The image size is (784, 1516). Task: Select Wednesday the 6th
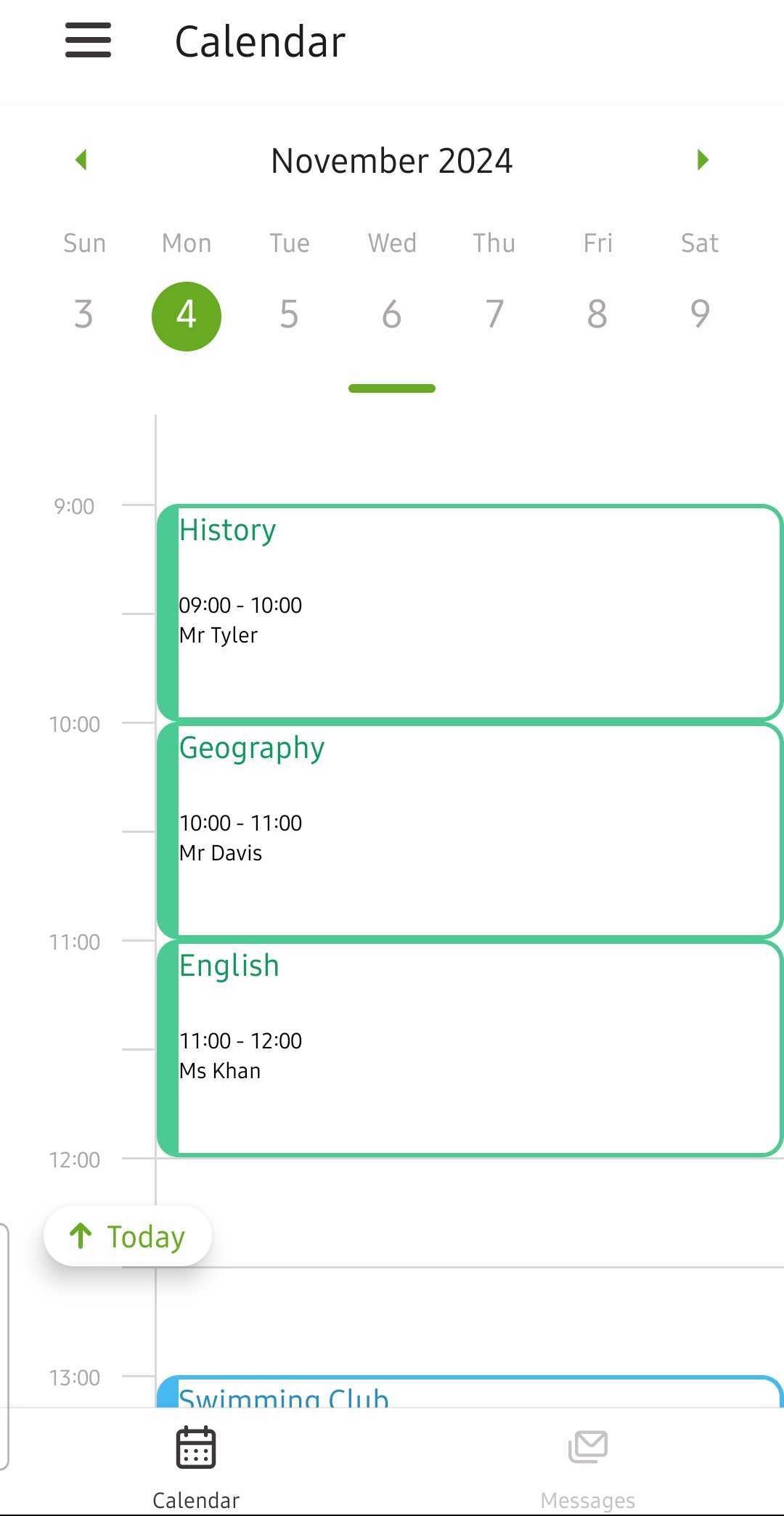point(392,315)
